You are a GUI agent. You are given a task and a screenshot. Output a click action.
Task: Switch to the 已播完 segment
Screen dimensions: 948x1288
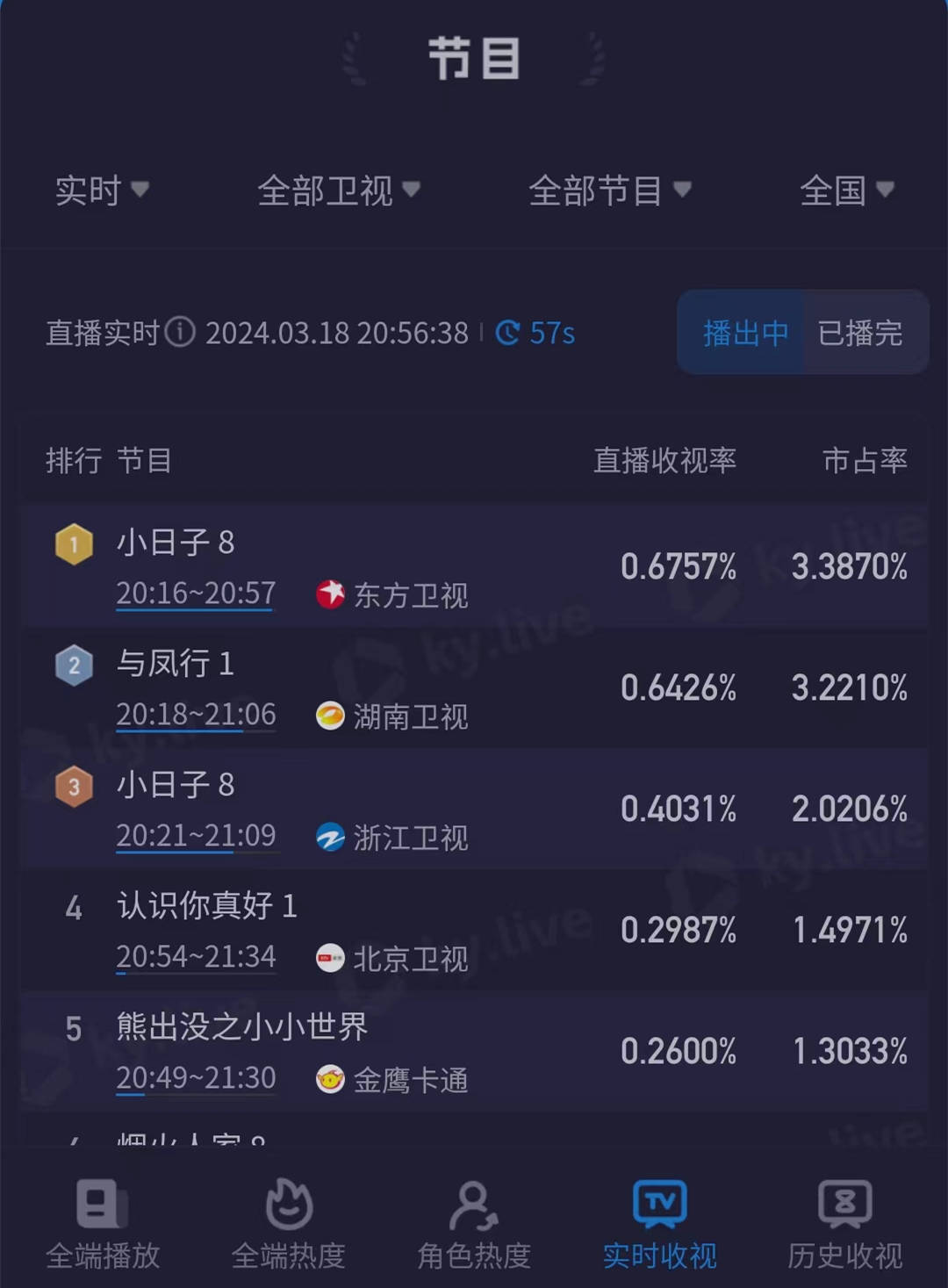[860, 333]
